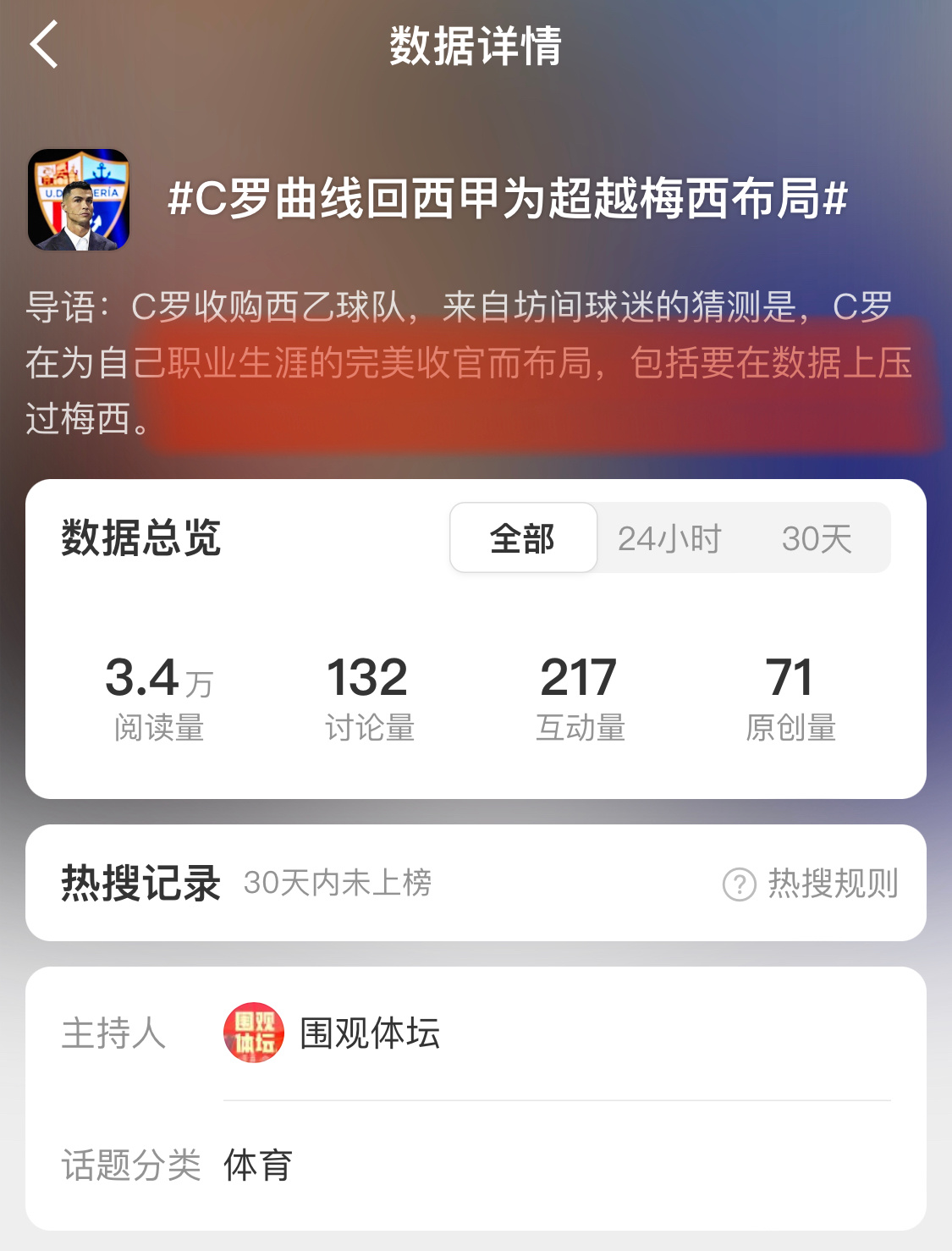The height and width of the screenshot is (1251, 952).
Task: Click the 互动量 statistic
Action: [581, 698]
